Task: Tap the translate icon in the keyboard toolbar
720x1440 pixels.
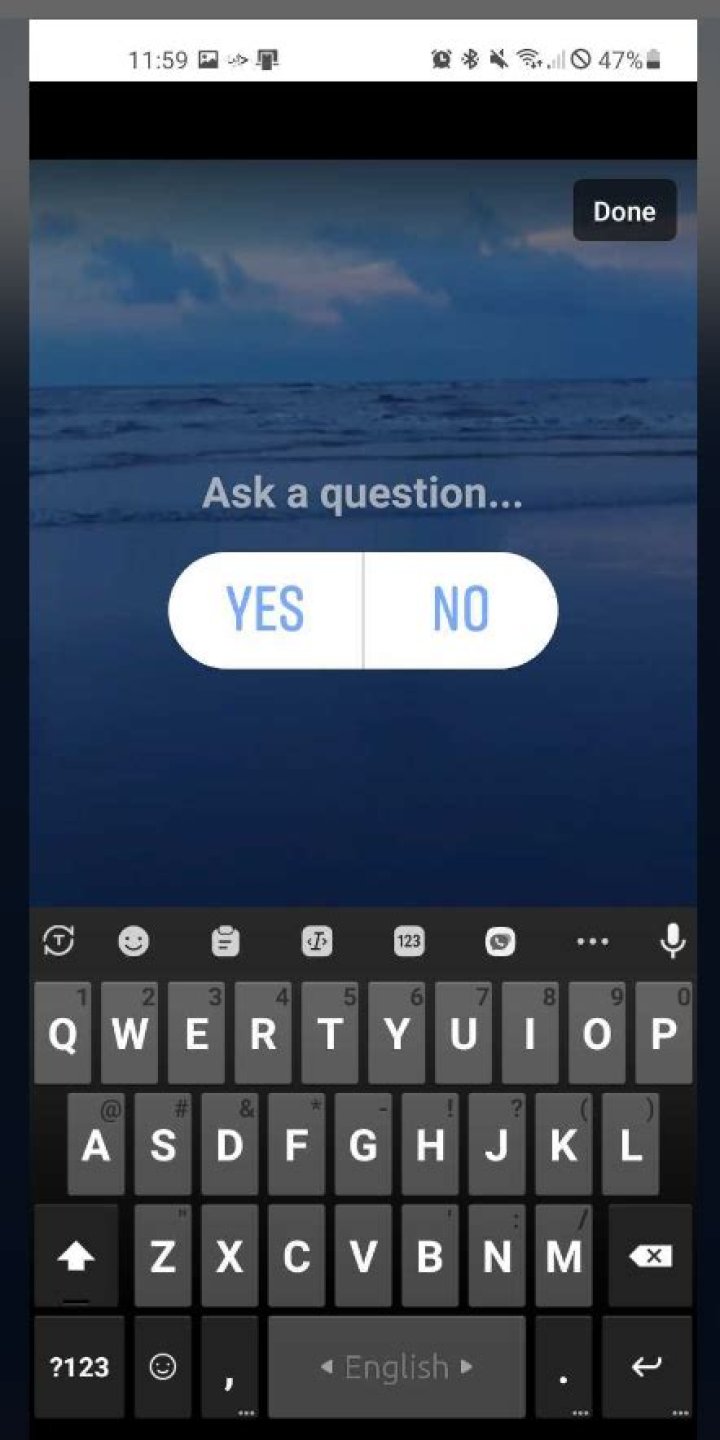Action: coord(58,941)
